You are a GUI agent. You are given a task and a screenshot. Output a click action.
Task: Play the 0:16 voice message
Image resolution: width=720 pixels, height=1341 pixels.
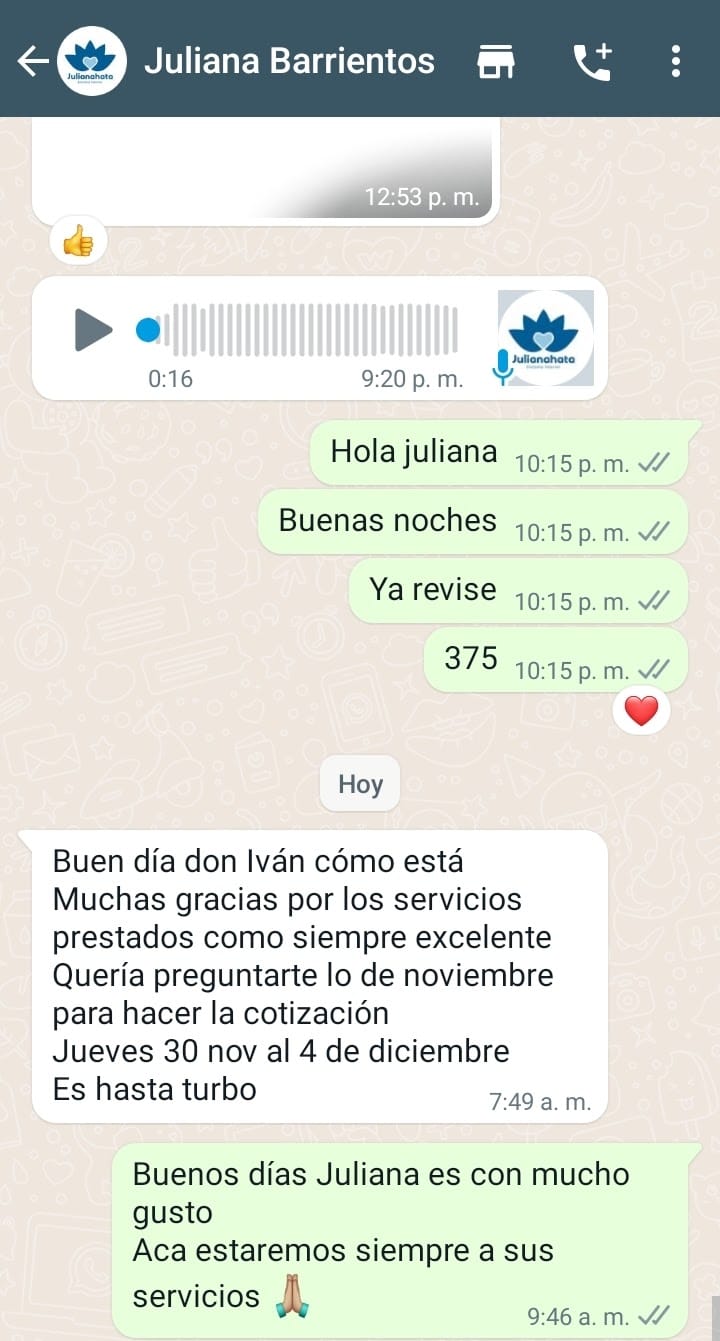click(x=93, y=330)
